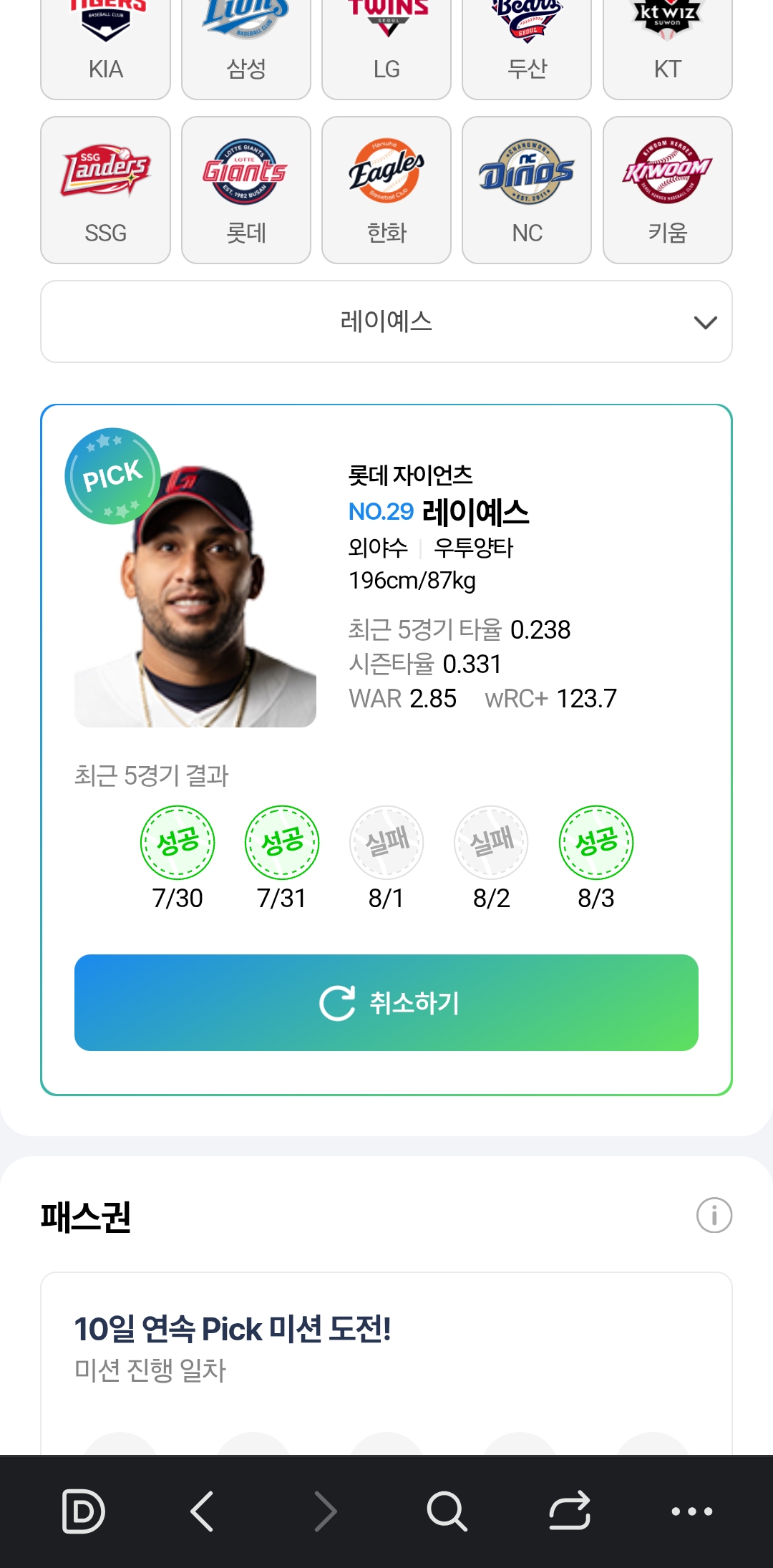Select the 키움 team tile

click(x=667, y=190)
